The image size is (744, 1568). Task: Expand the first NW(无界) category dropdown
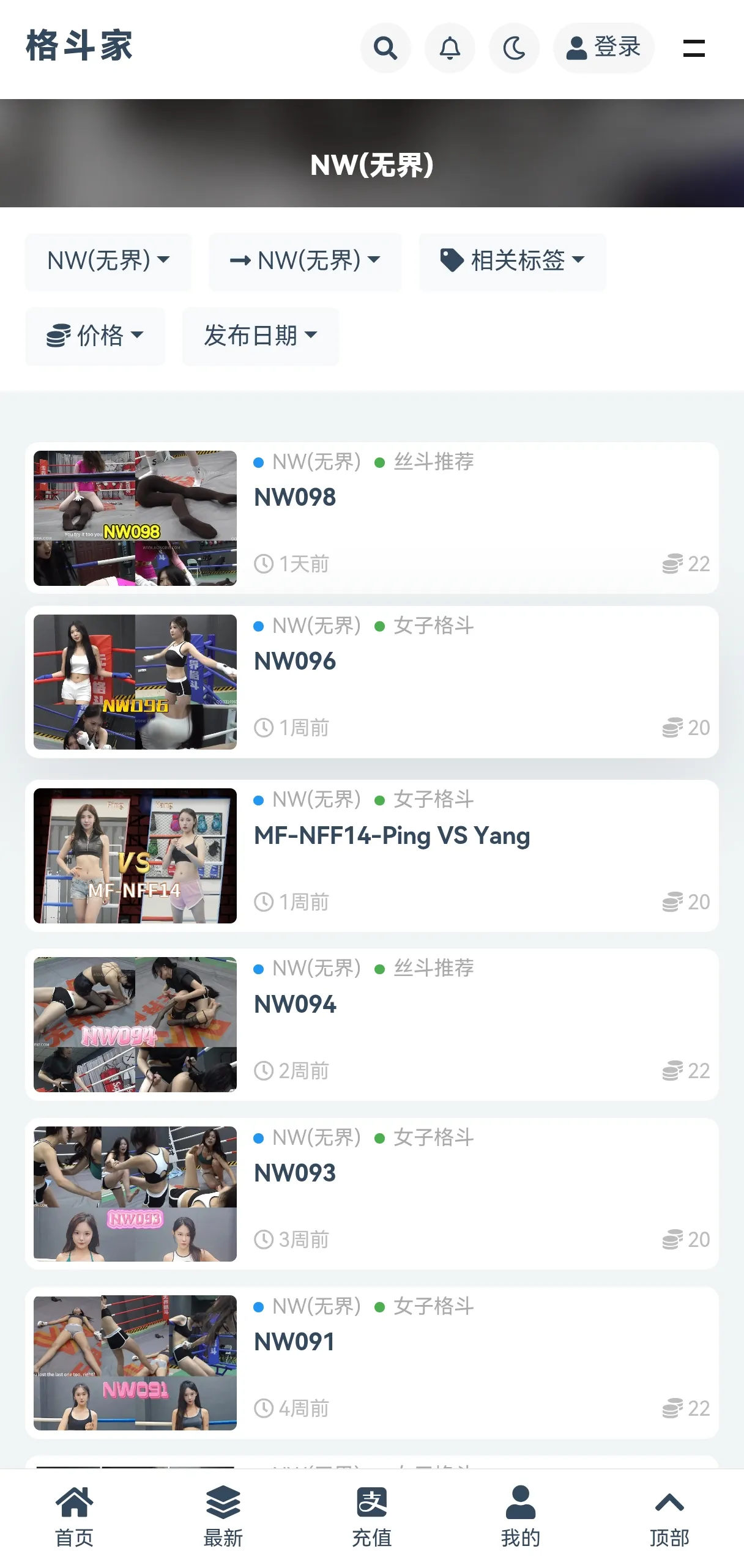(x=108, y=261)
